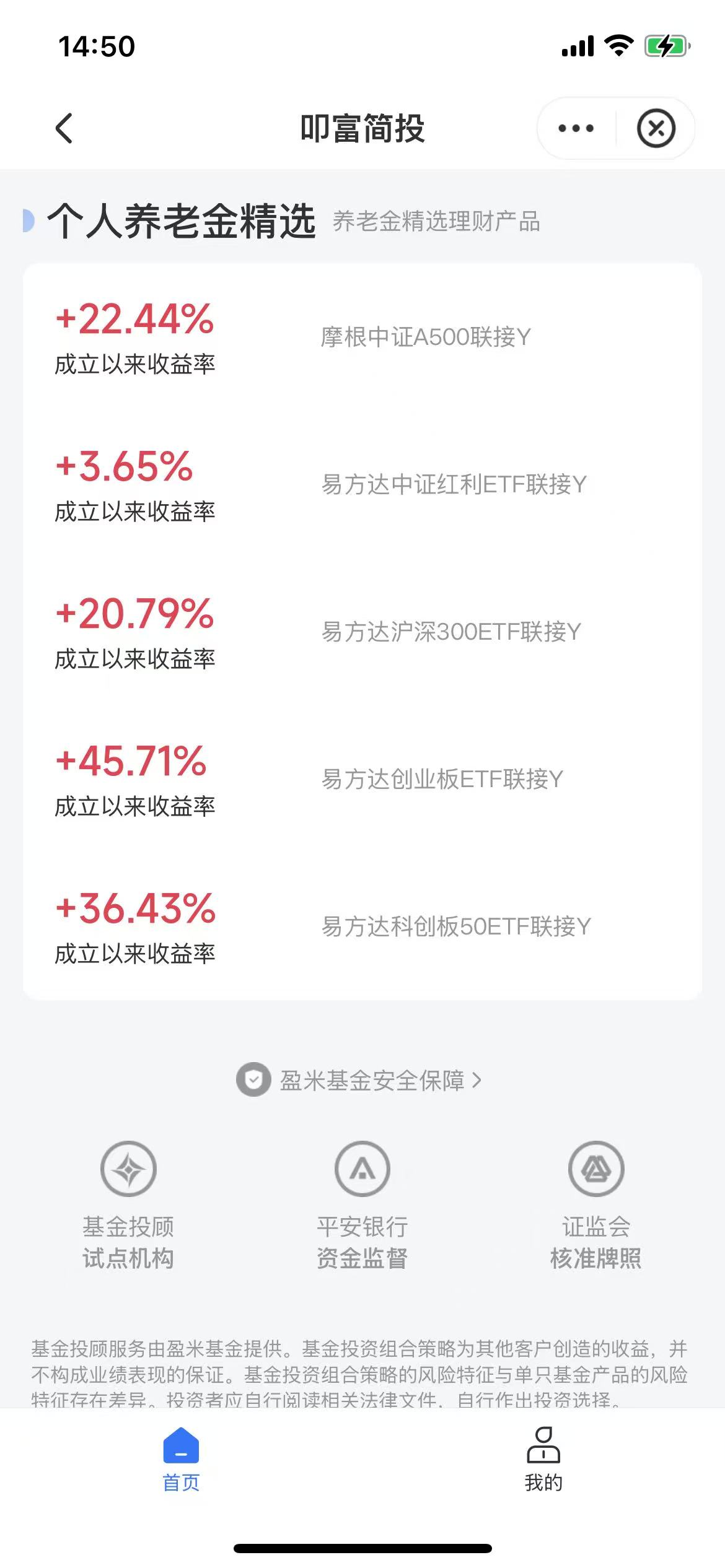Expand the 盈米基金安全保障 details arrow

coord(477,1078)
